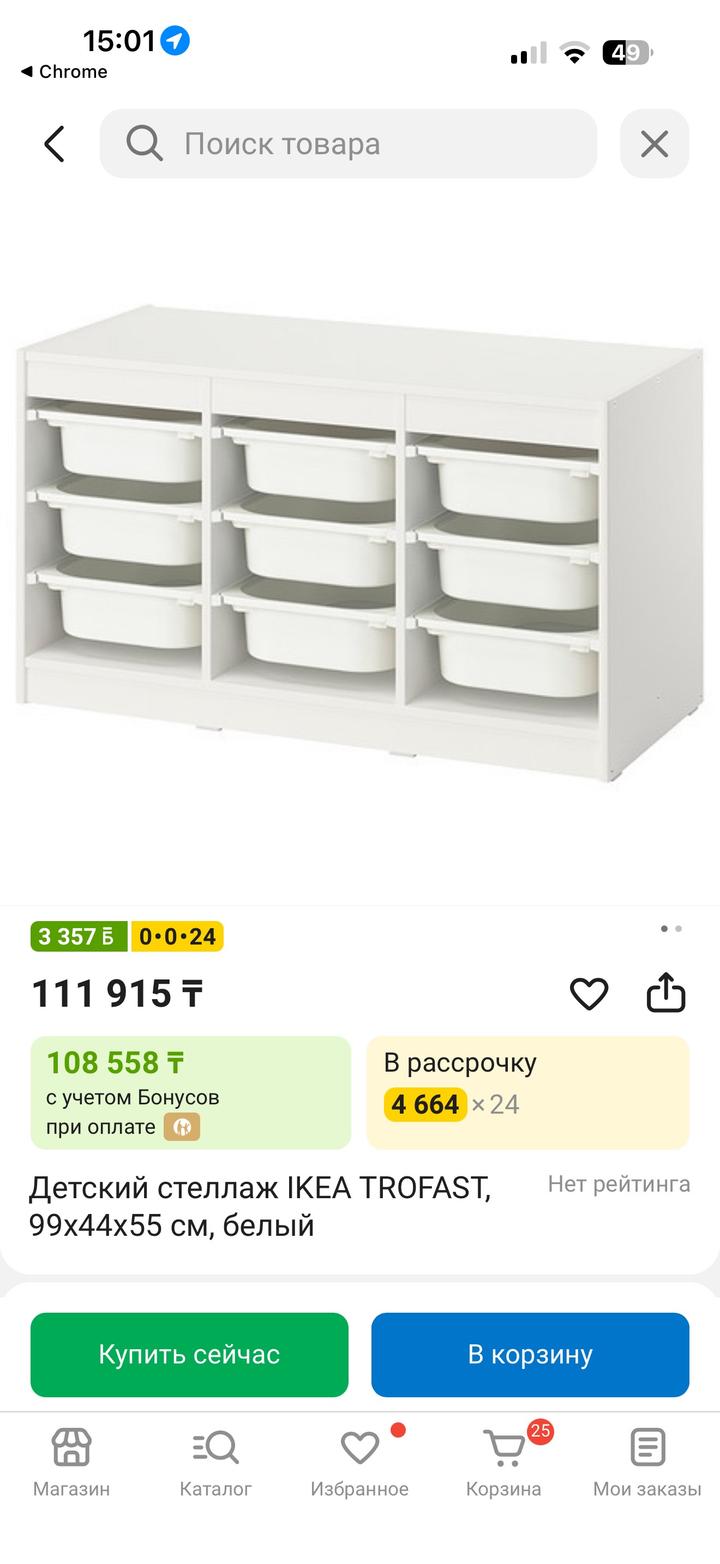Tap the 'Поиск товара' search field
720x1564 pixels.
[348, 144]
